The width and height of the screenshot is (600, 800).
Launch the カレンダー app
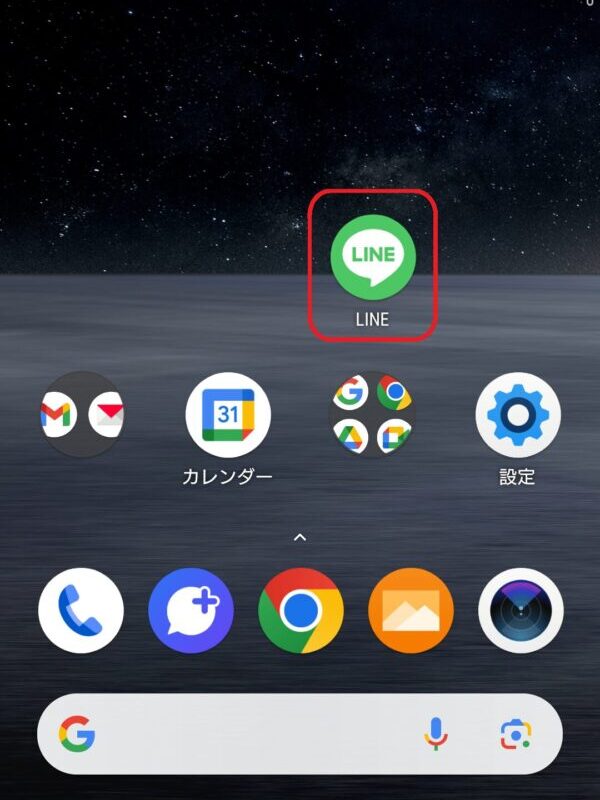tap(228, 416)
